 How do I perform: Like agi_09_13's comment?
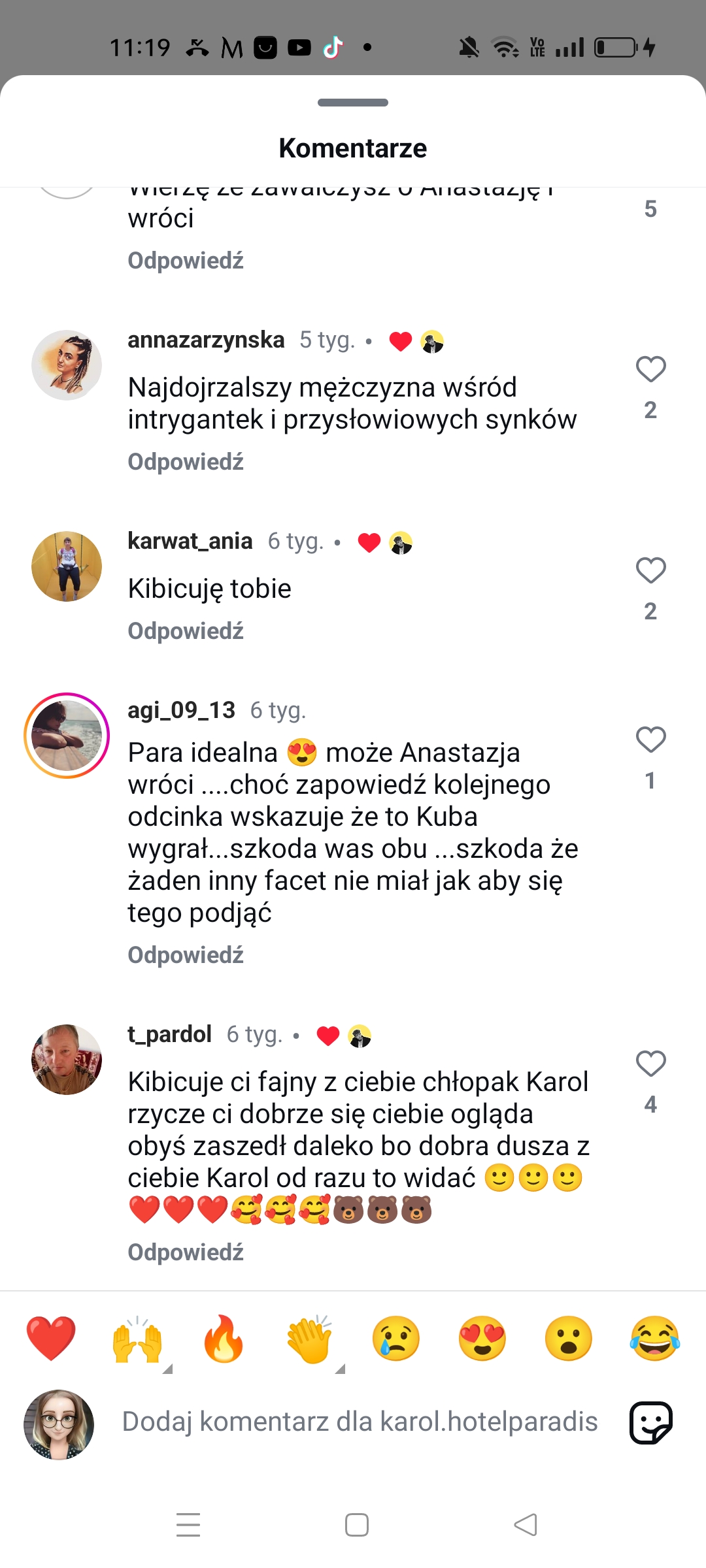pyautogui.click(x=650, y=740)
